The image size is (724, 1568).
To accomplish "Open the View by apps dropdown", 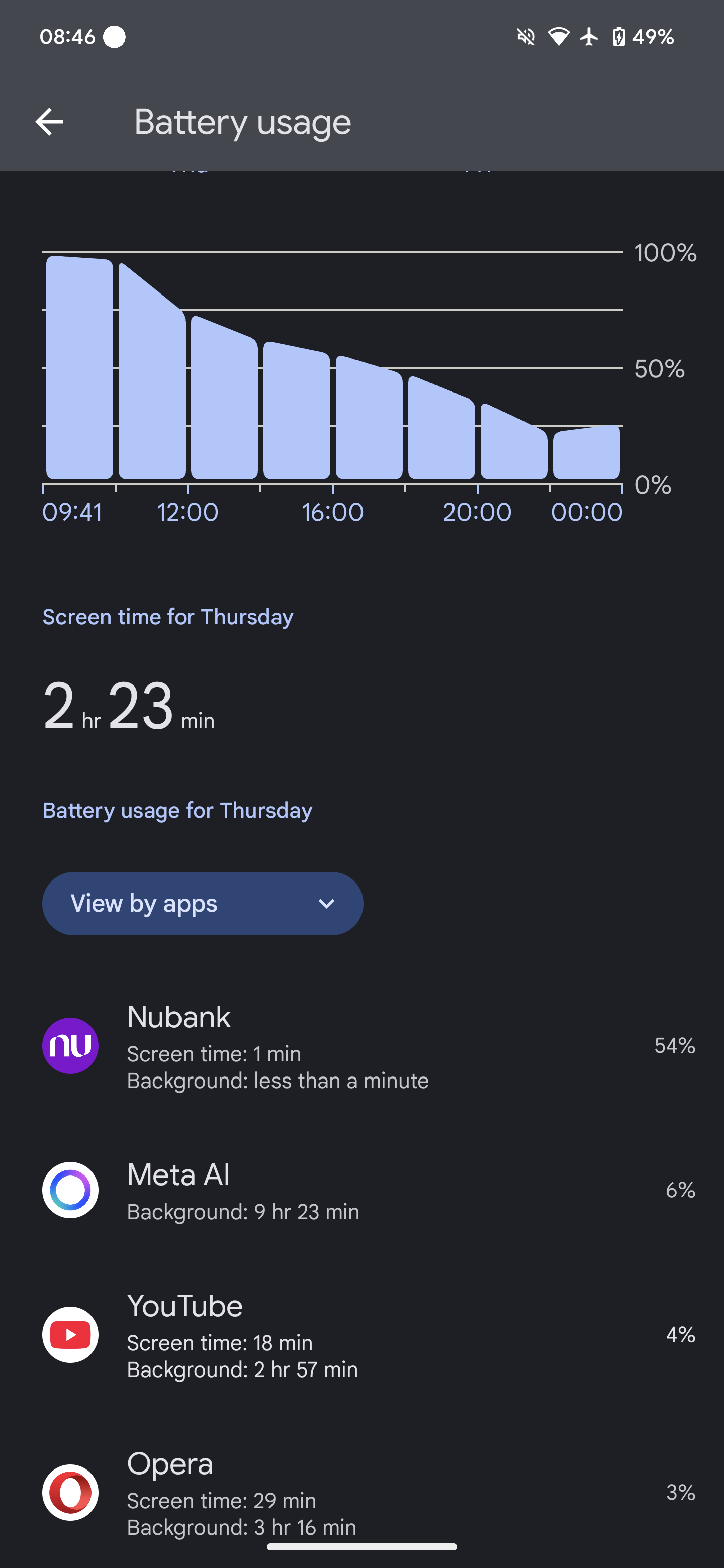I will coord(202,903).
